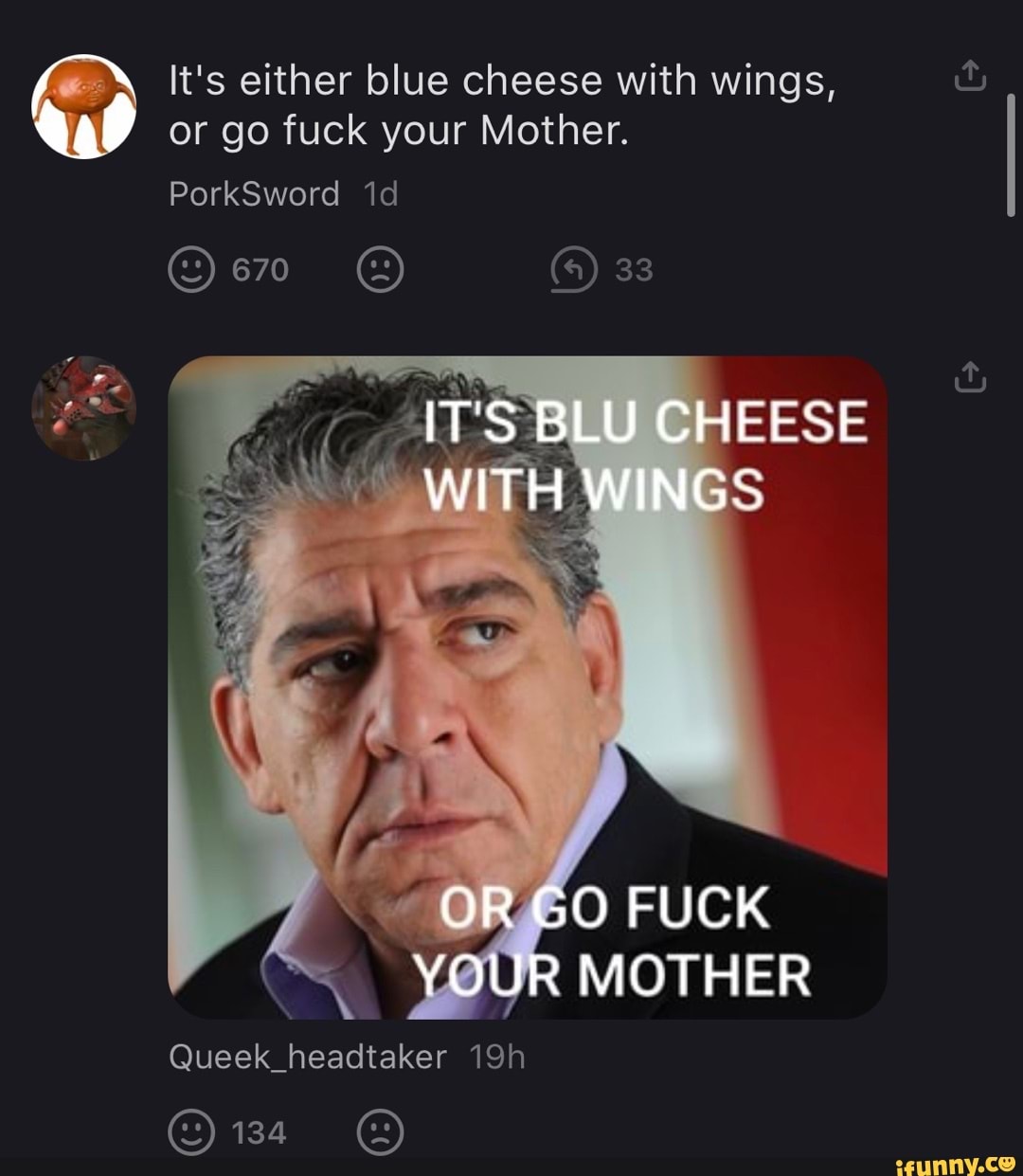
Task: Open the meme image in Queek_headtaker's comment
Action: pos(527,686)
